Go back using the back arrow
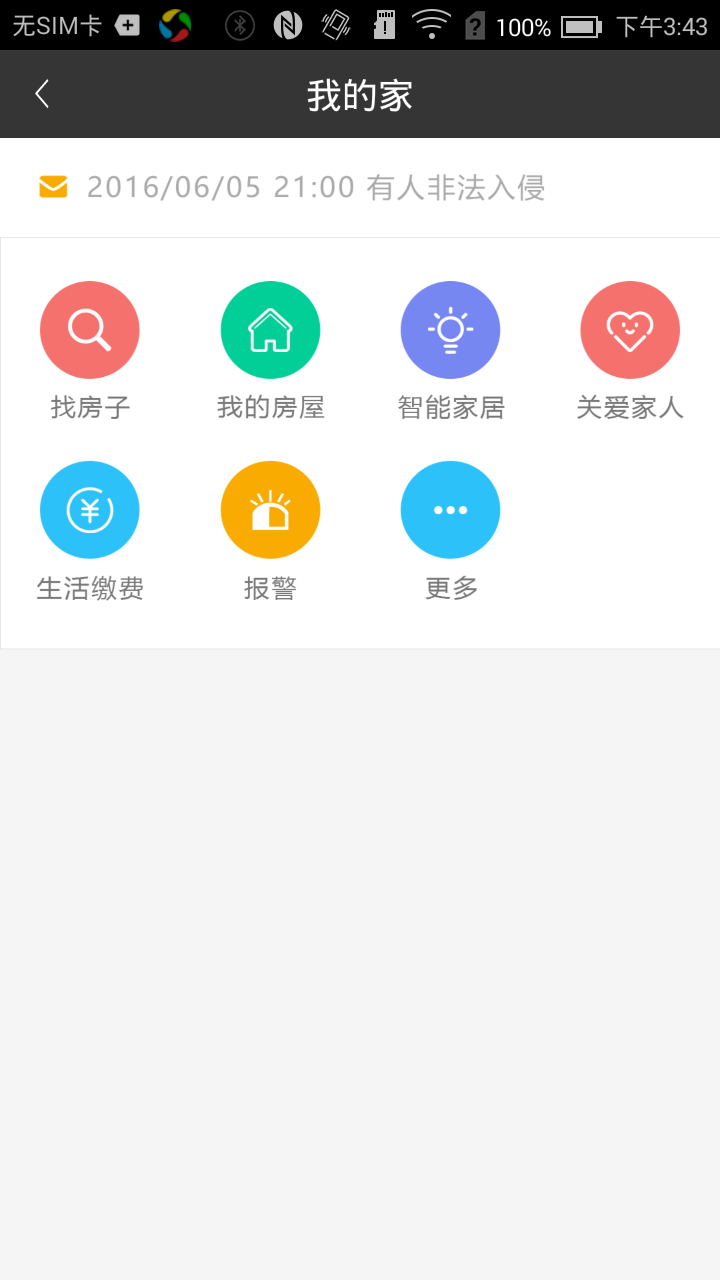This screenshot has height=1280, width=720. 40,93
